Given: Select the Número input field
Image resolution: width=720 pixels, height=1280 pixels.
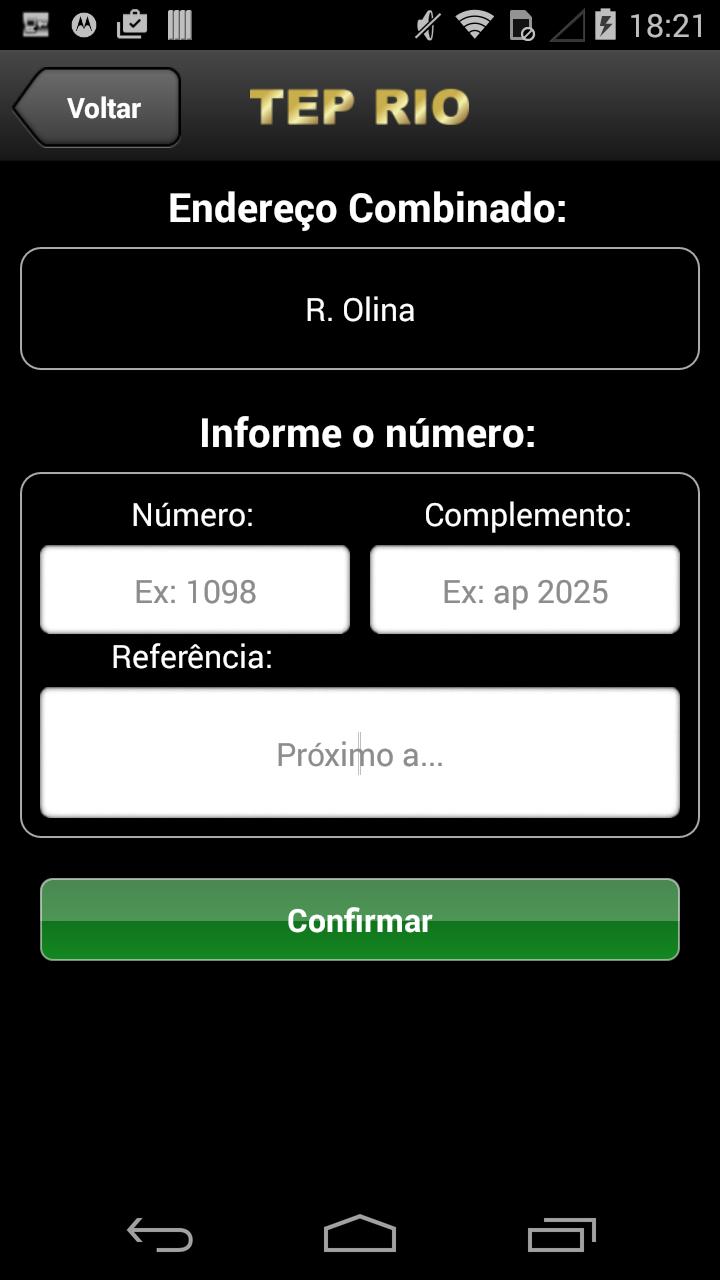Looking at the screenshot, I should [194, 589].
